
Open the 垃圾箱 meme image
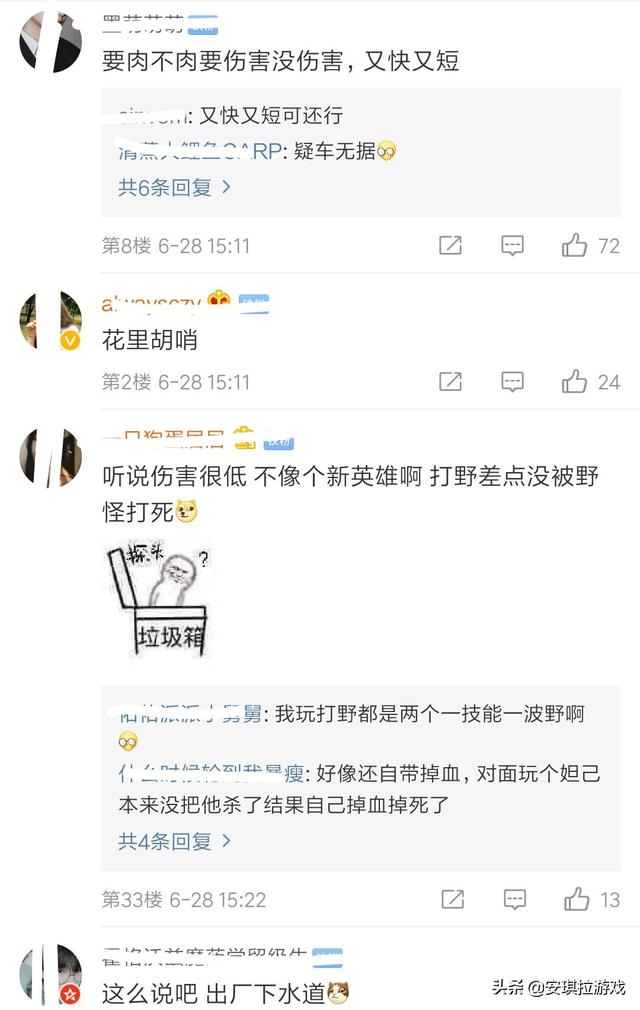pyautogui.click(x=157, y=598)
